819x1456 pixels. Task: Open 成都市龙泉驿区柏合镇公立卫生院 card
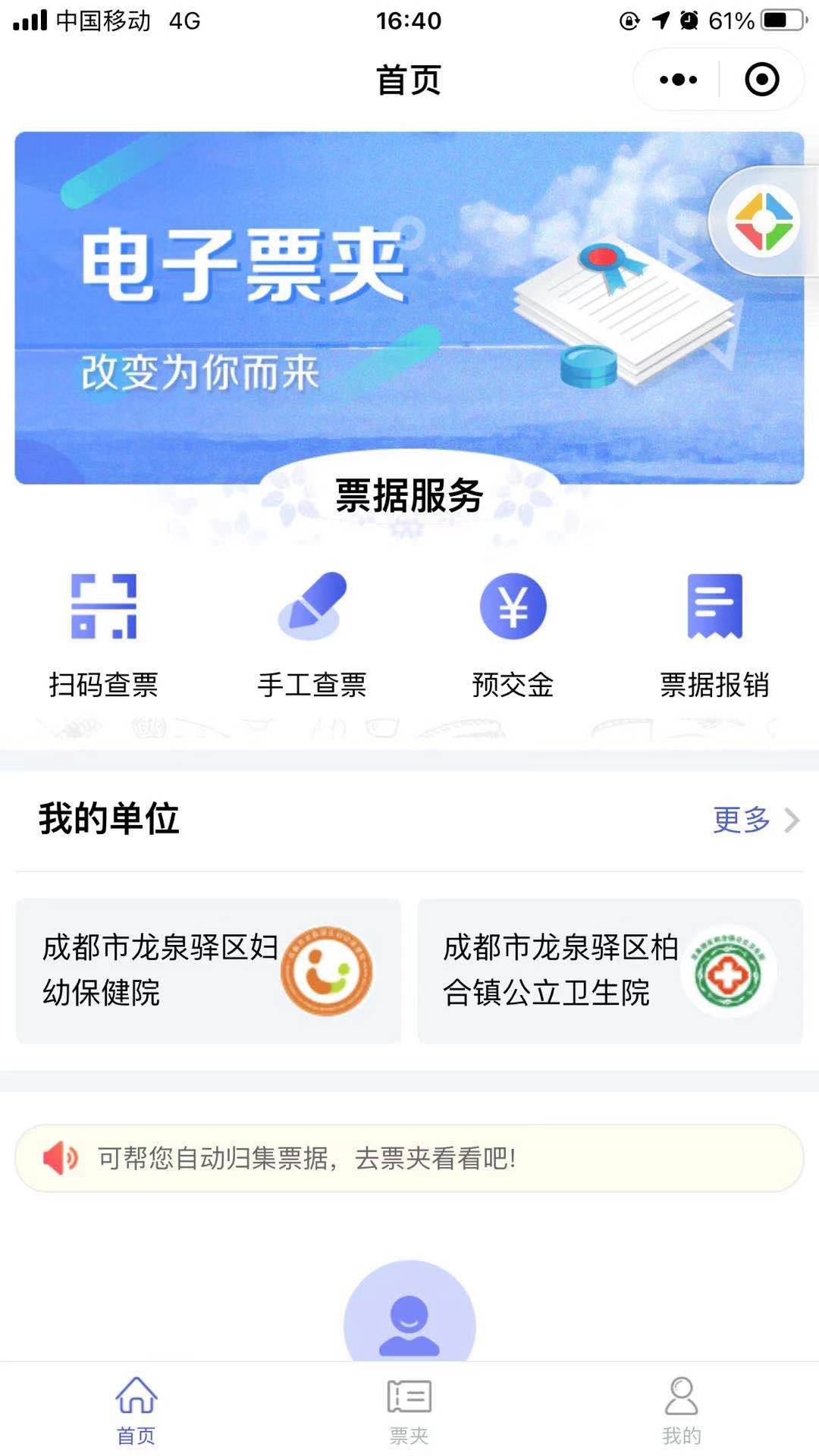click(610, 971)
